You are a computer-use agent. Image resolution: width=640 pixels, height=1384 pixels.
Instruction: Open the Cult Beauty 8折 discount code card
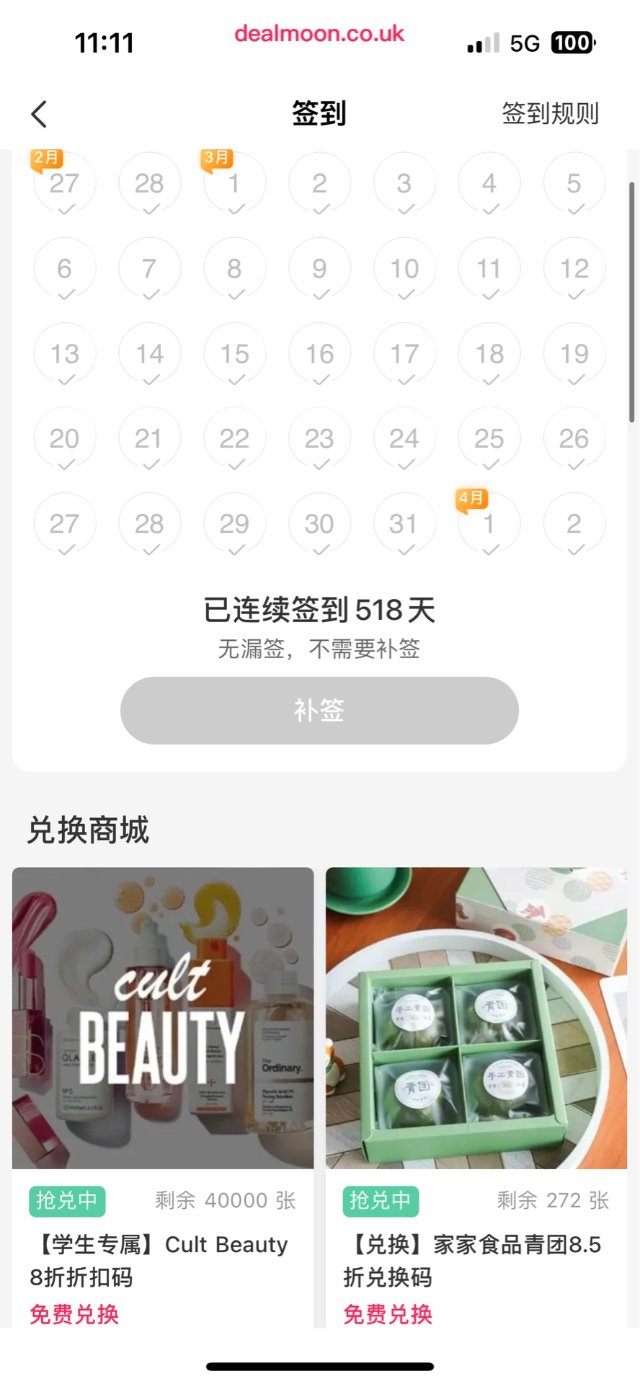tap(163, 1017)
